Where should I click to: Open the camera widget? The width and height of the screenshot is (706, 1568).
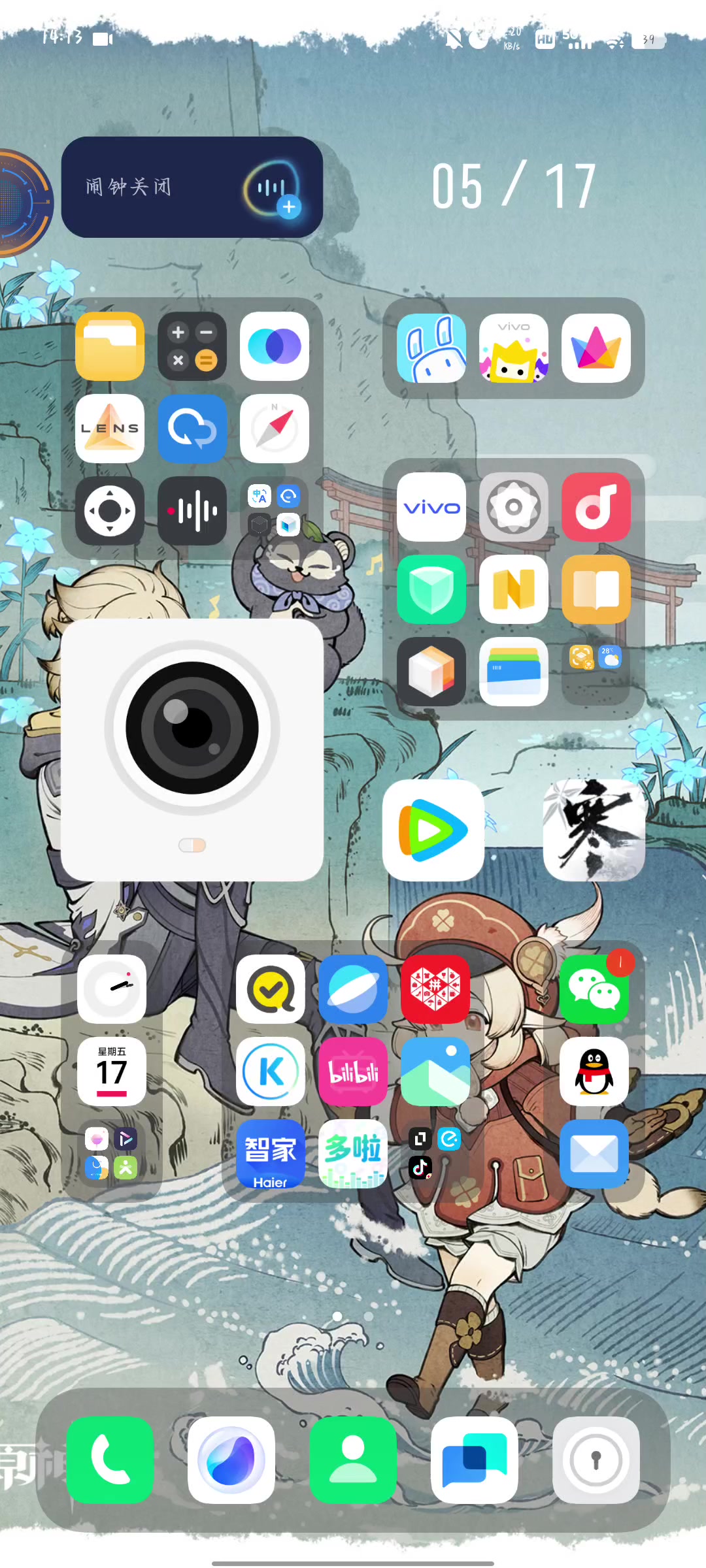(192, 749)
